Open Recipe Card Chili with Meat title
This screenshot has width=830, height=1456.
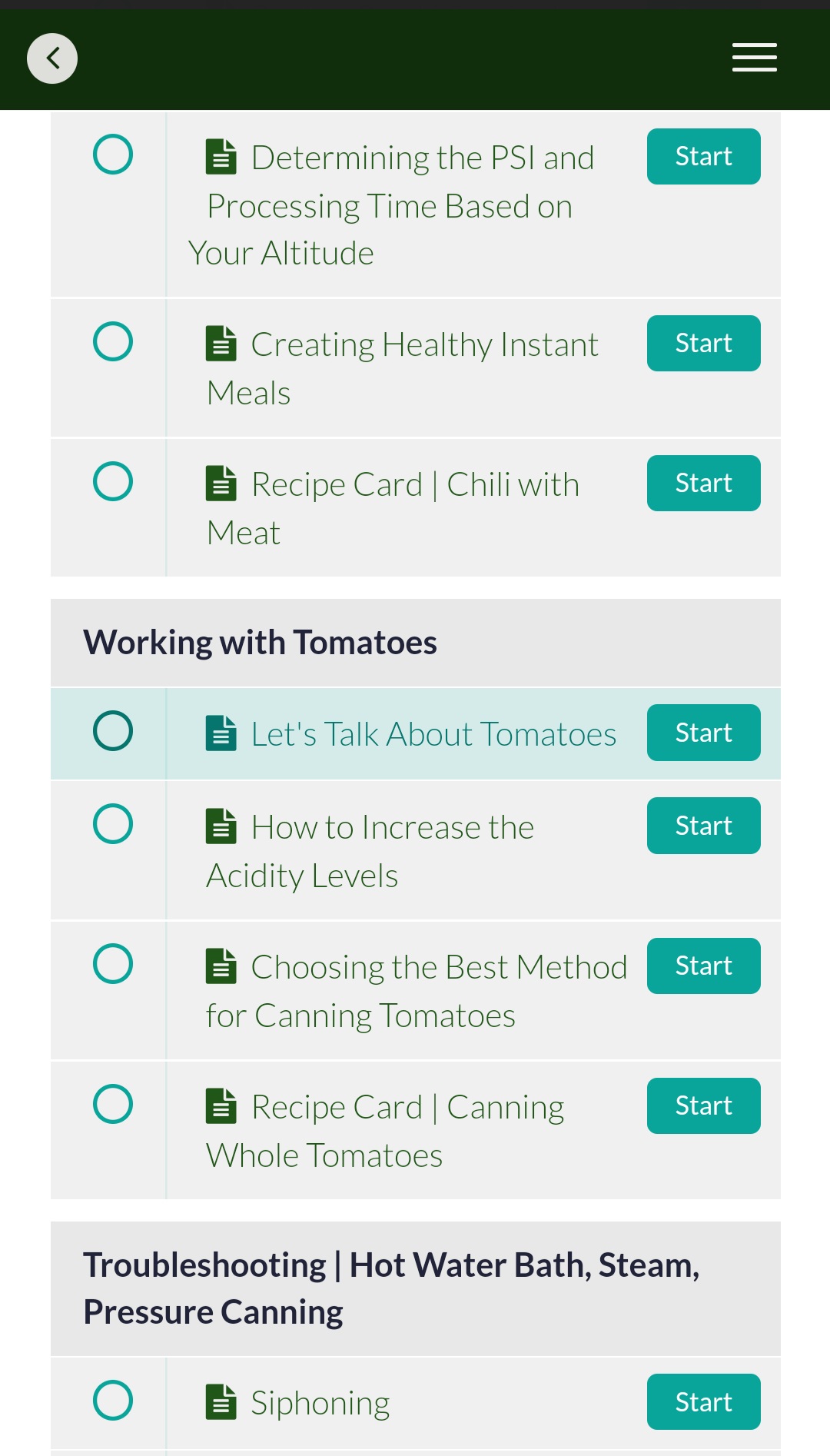393,508
